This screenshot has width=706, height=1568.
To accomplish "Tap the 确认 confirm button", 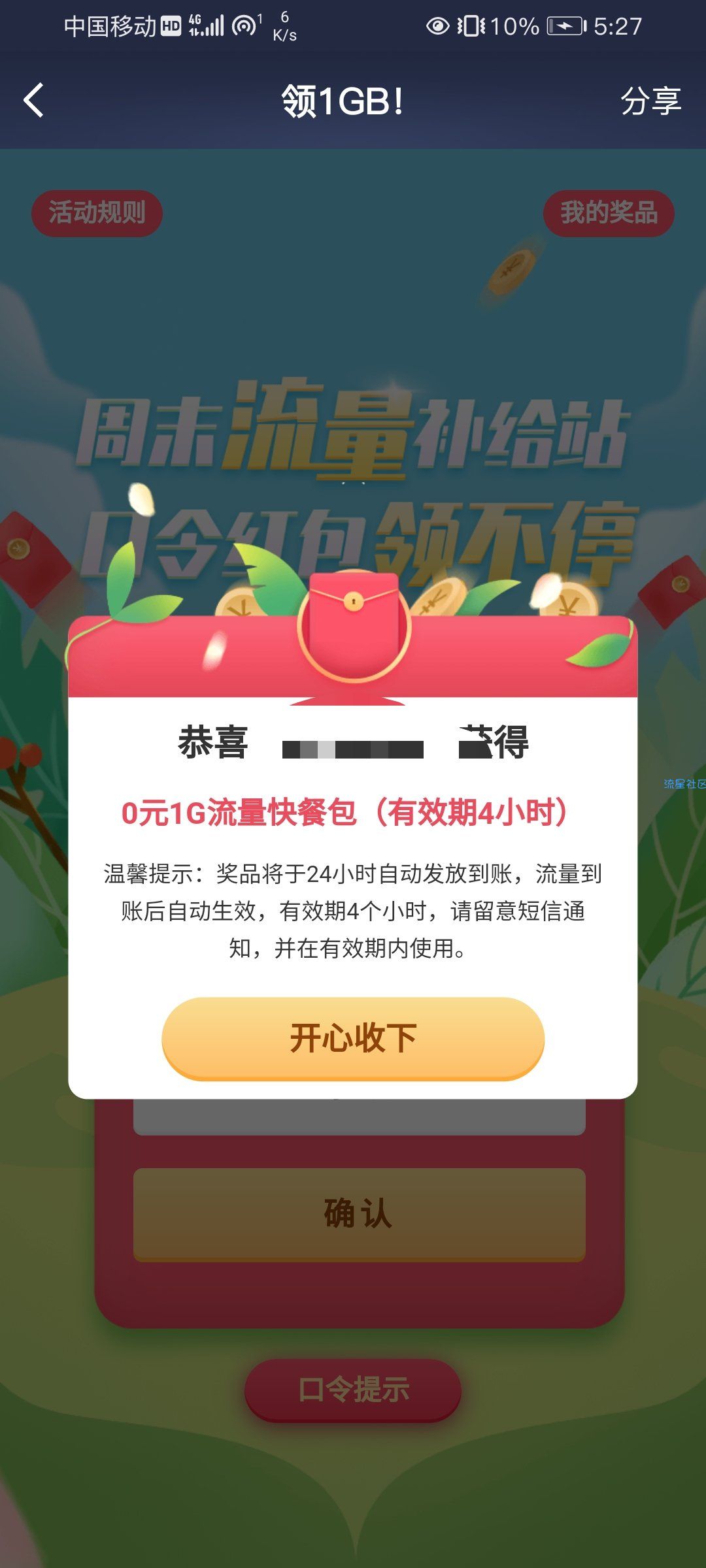I will 359,1214.
